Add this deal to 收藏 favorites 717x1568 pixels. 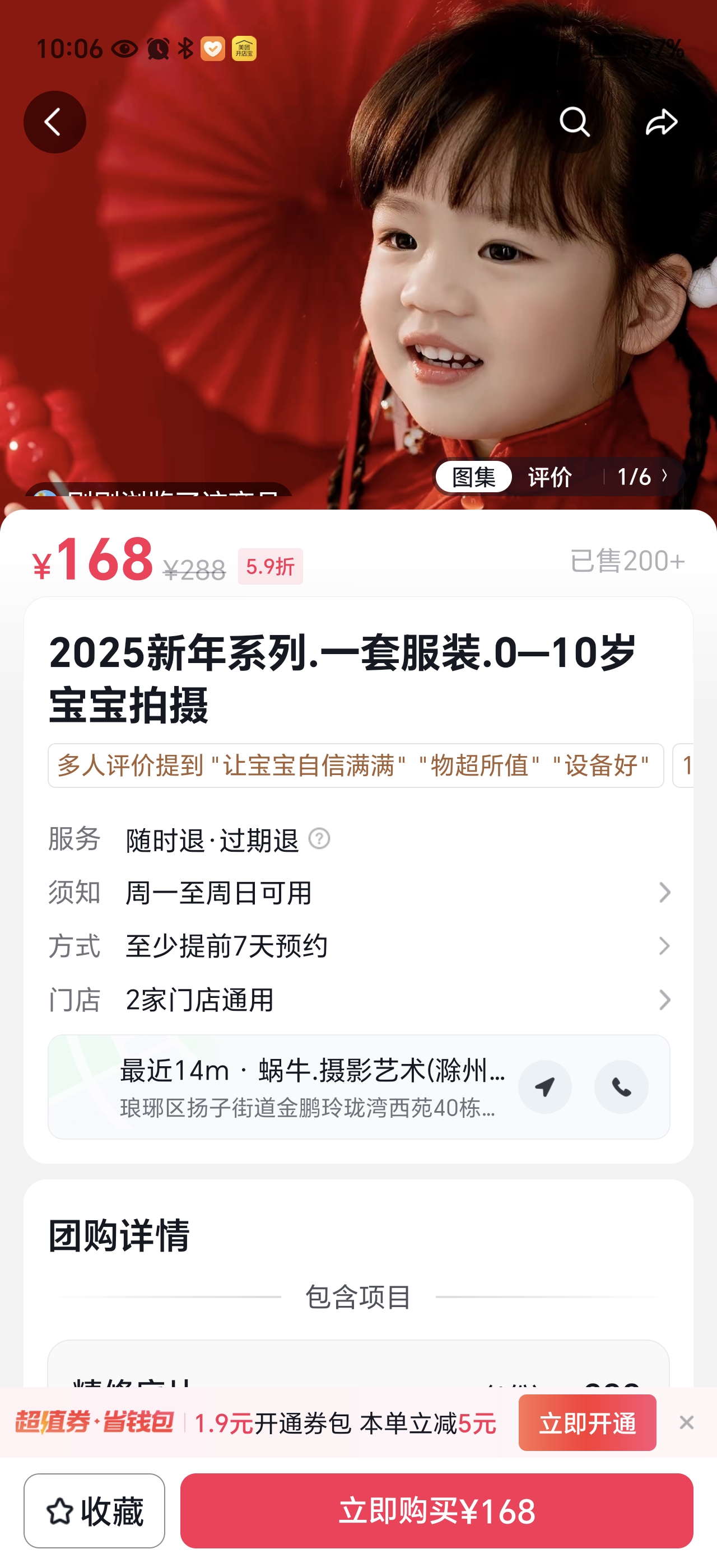pos(94,1510)
